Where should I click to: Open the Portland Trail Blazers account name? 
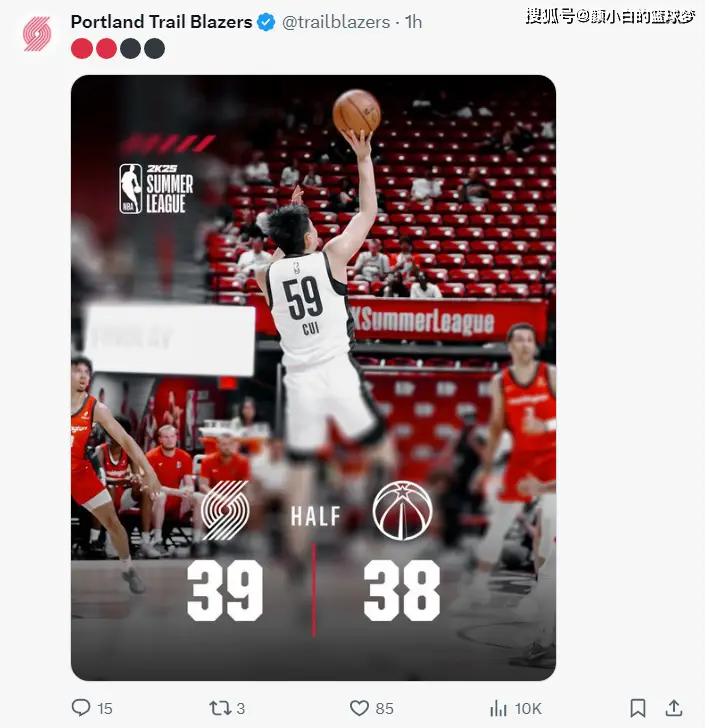point(161,21)
